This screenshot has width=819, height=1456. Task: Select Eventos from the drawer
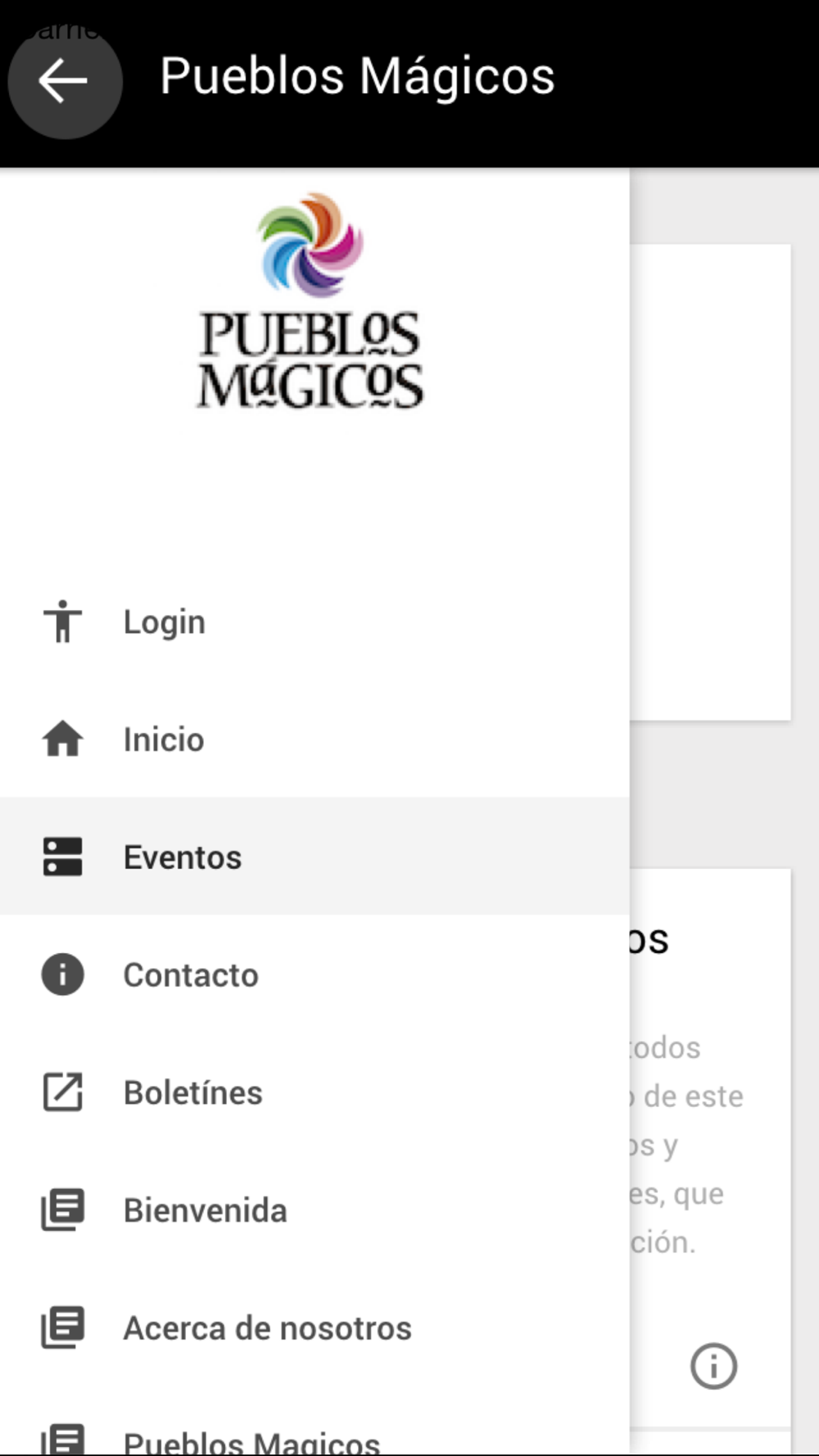click(314, 857)
